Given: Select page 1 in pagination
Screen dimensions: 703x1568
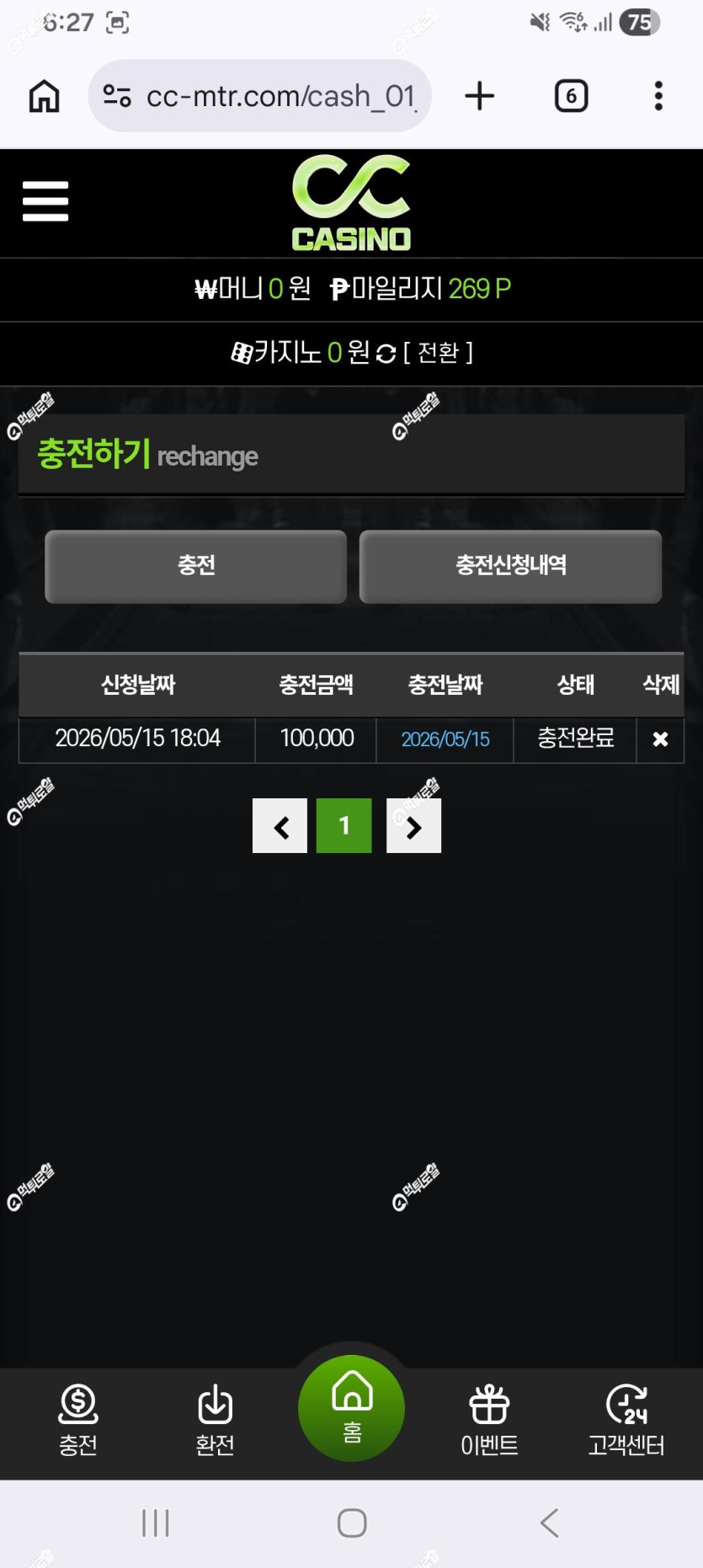Looking at the screenshot, I should (344, 826).
